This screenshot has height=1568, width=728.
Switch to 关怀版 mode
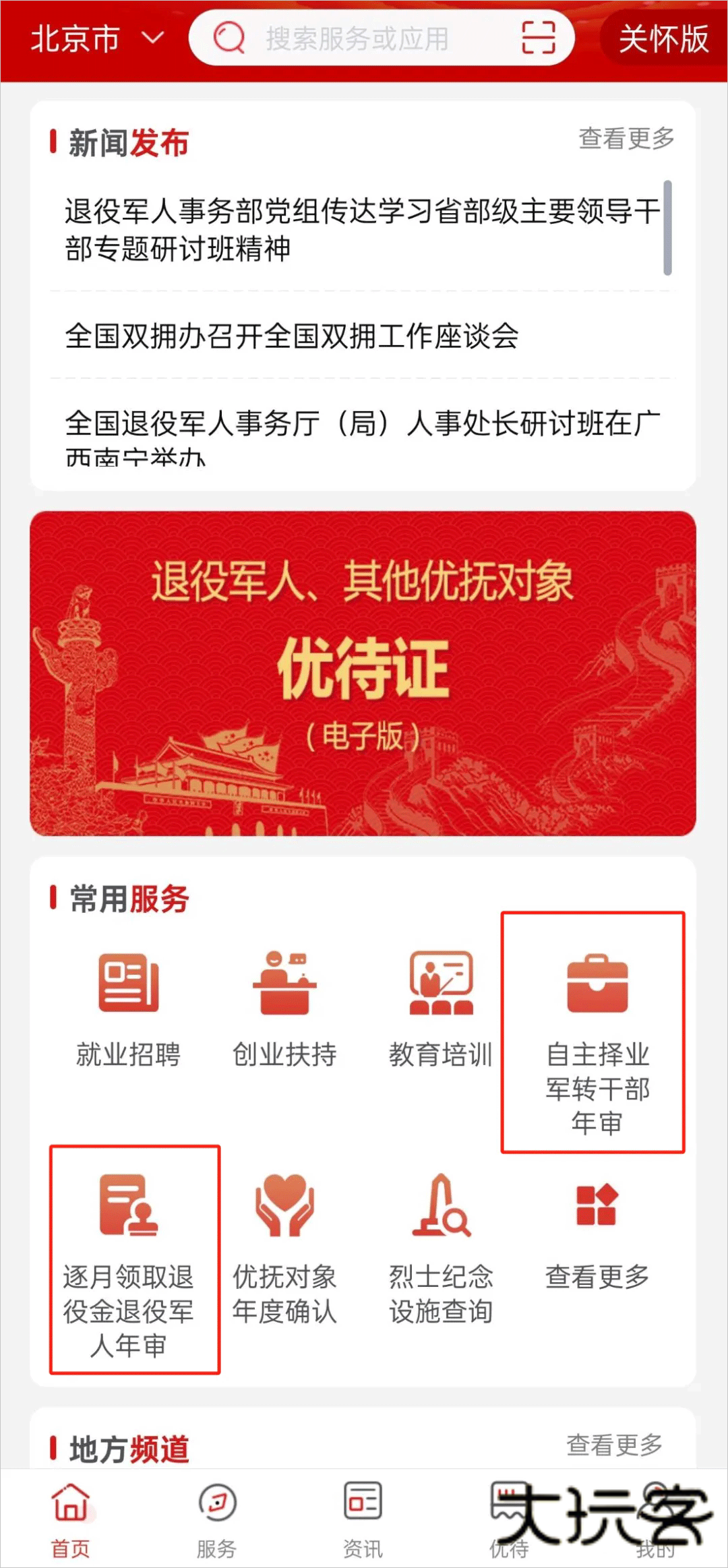(663, 38)
